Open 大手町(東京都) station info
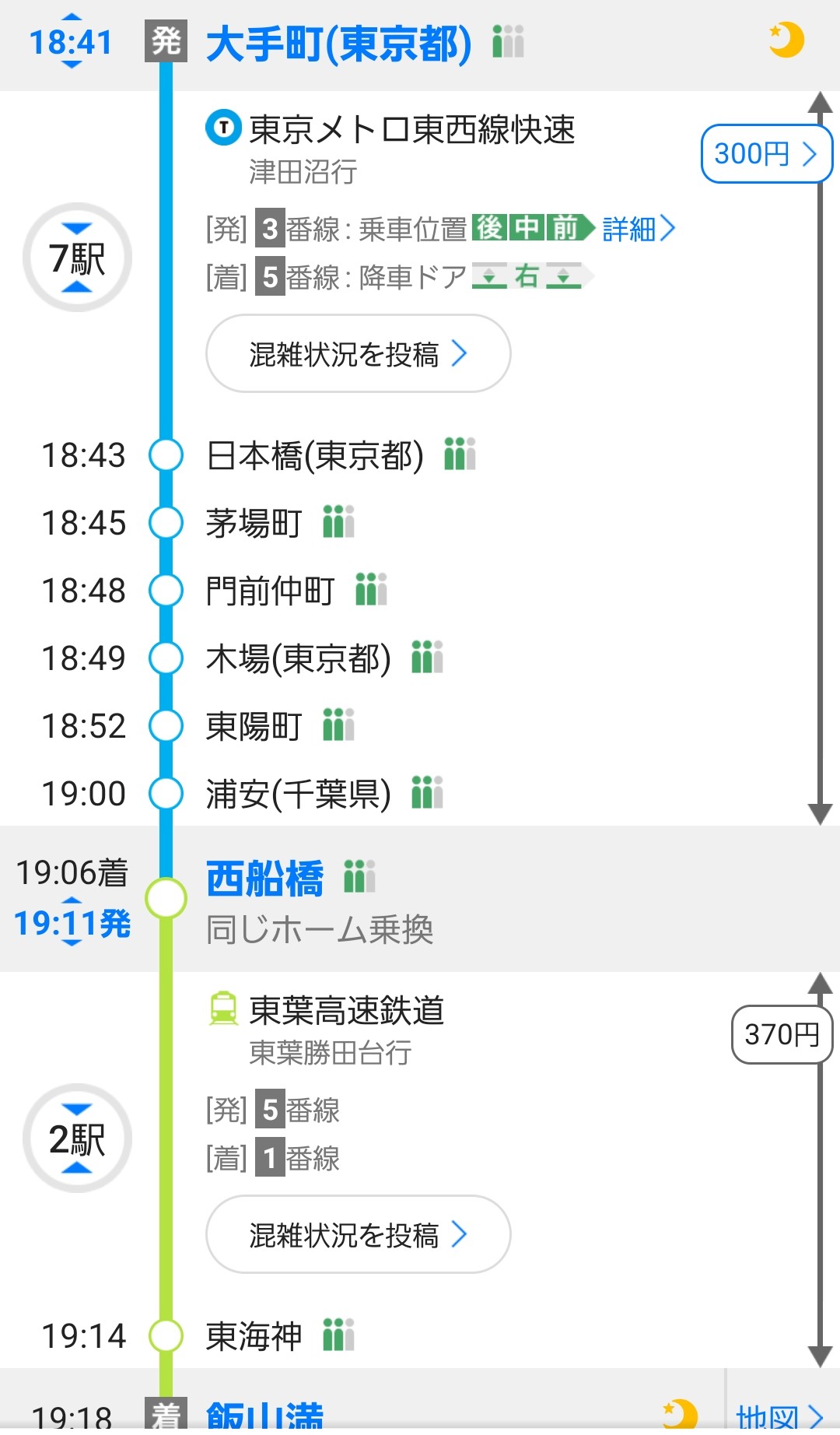This screenshot has height=1435, width=840. [338, 43]
